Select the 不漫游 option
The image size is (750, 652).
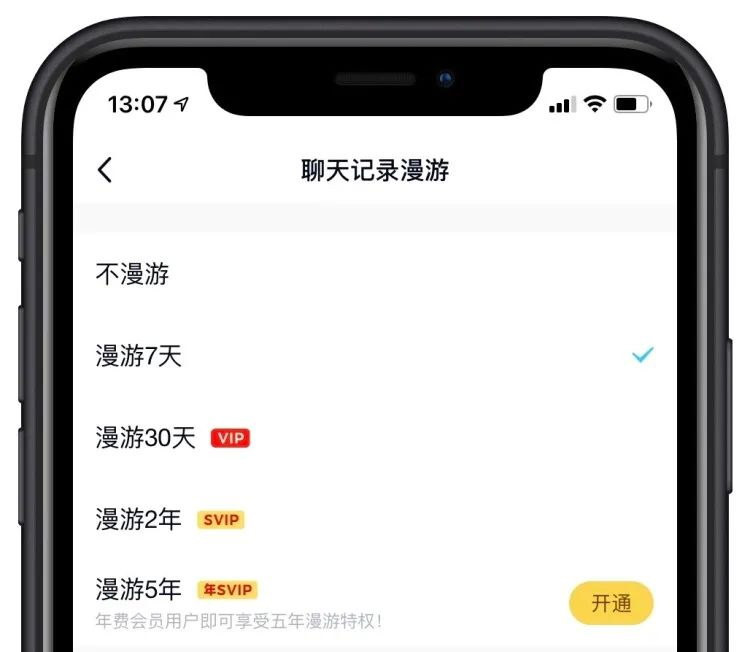coord(133,274)
